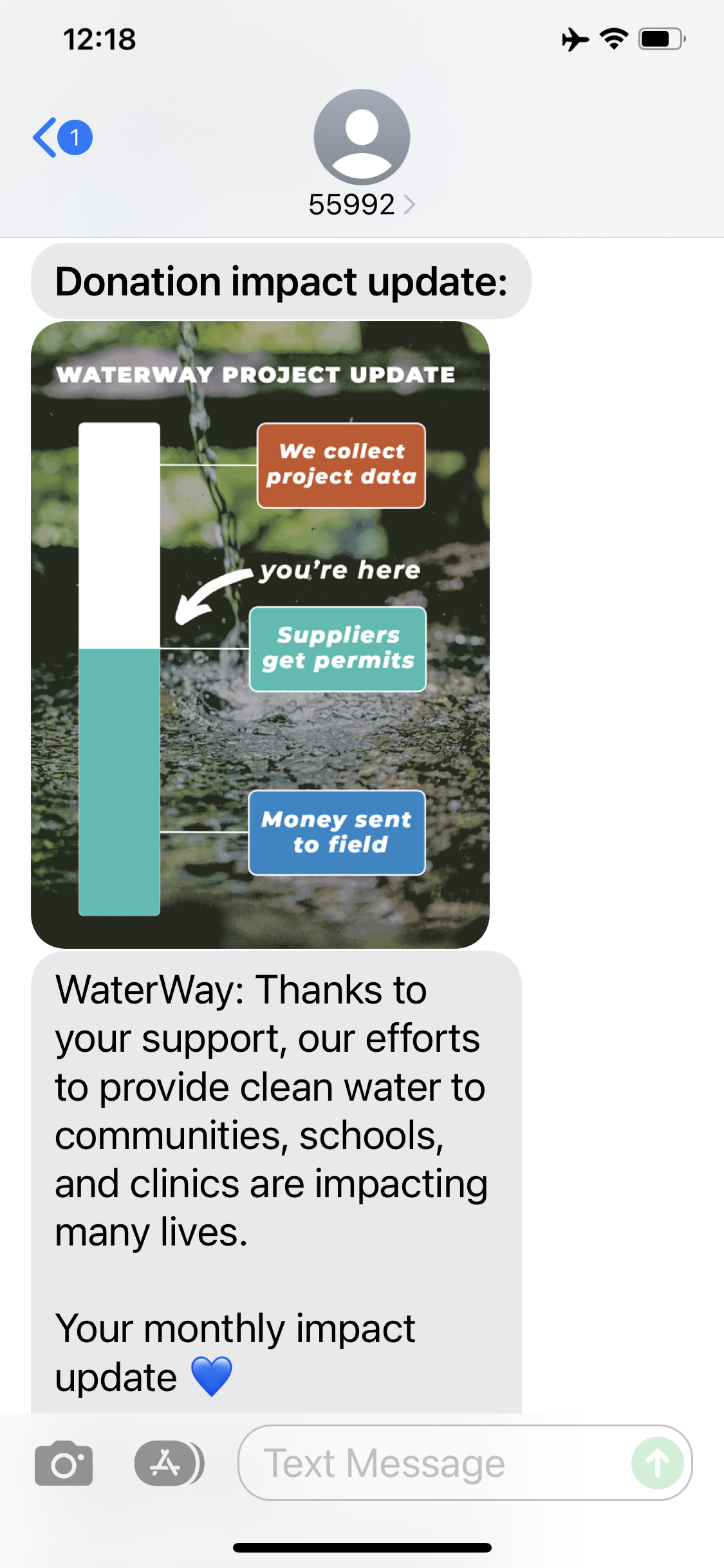Go back to the messages list
Image resolution: width=724 pixels, height=1568 pixels.
click(62, 137)
